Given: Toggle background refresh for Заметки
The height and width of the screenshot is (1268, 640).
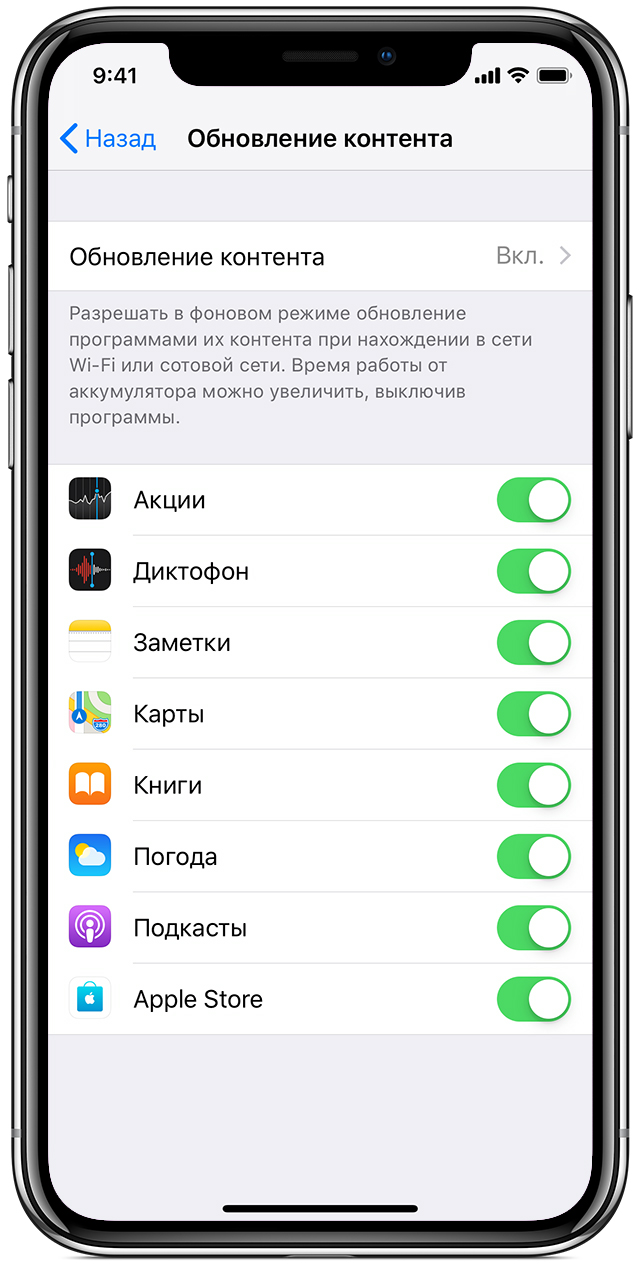Looking at the screenshot, I should tap(533, 643).
